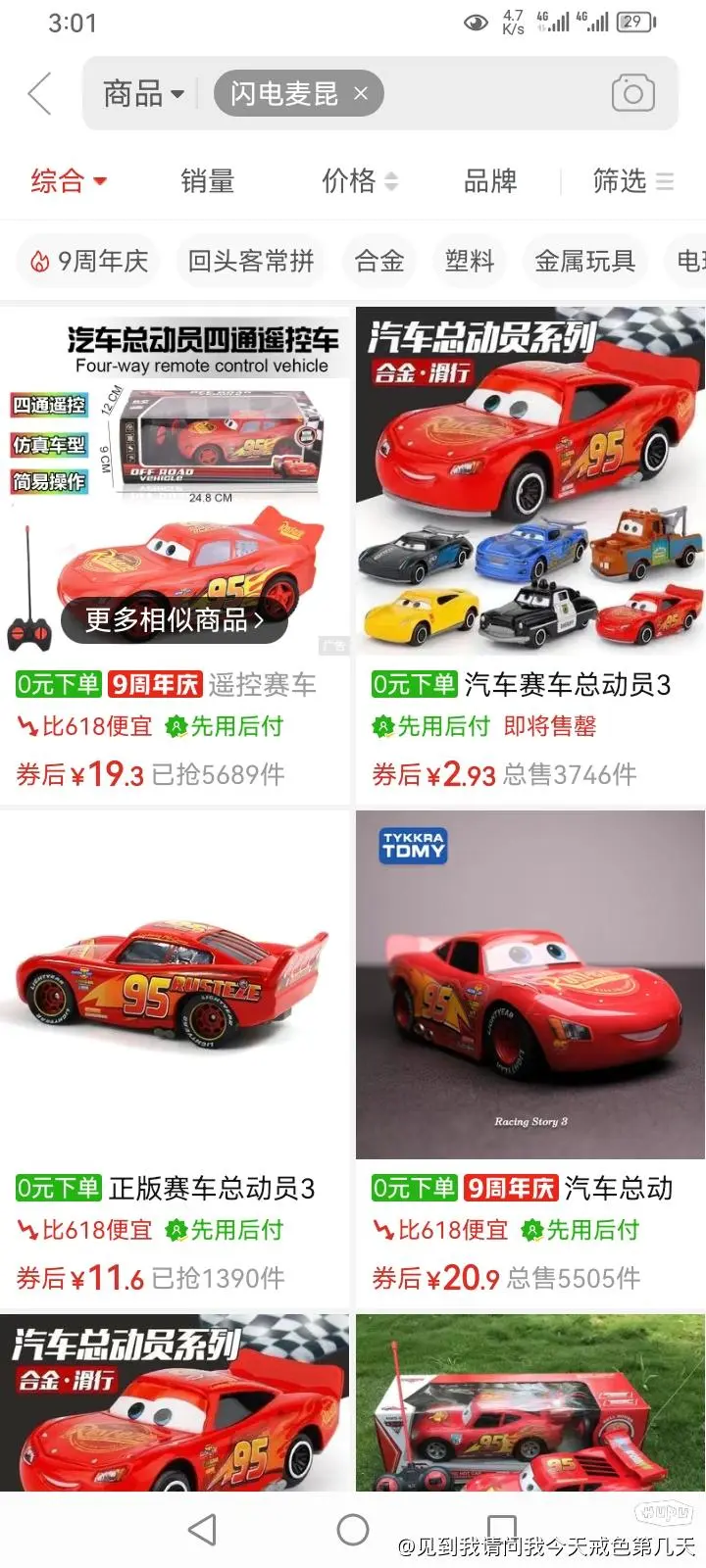Screen dimensions: 706x1568
Task: Select the 9周年庆 chip
Action: (88, 261)
